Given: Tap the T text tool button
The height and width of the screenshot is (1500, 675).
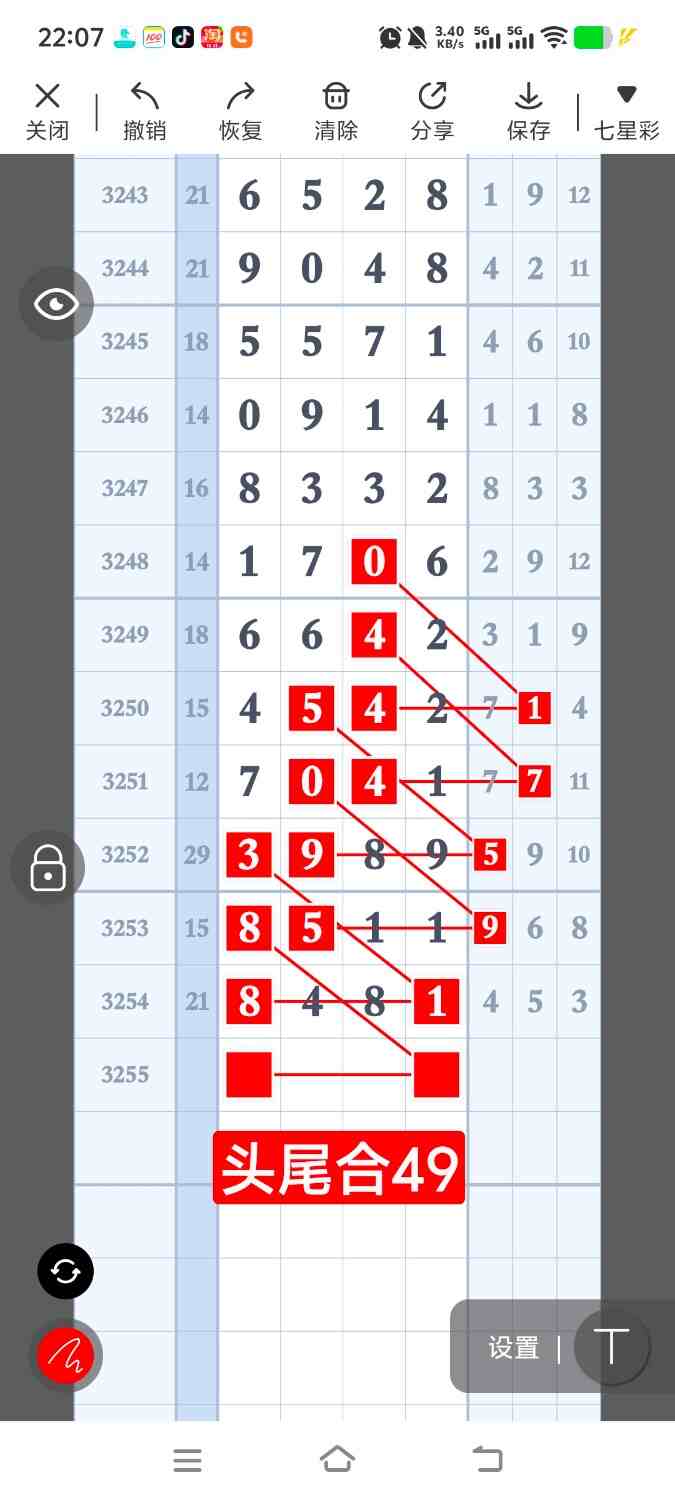Looking at the screenshot, I should click(611, 1347).
